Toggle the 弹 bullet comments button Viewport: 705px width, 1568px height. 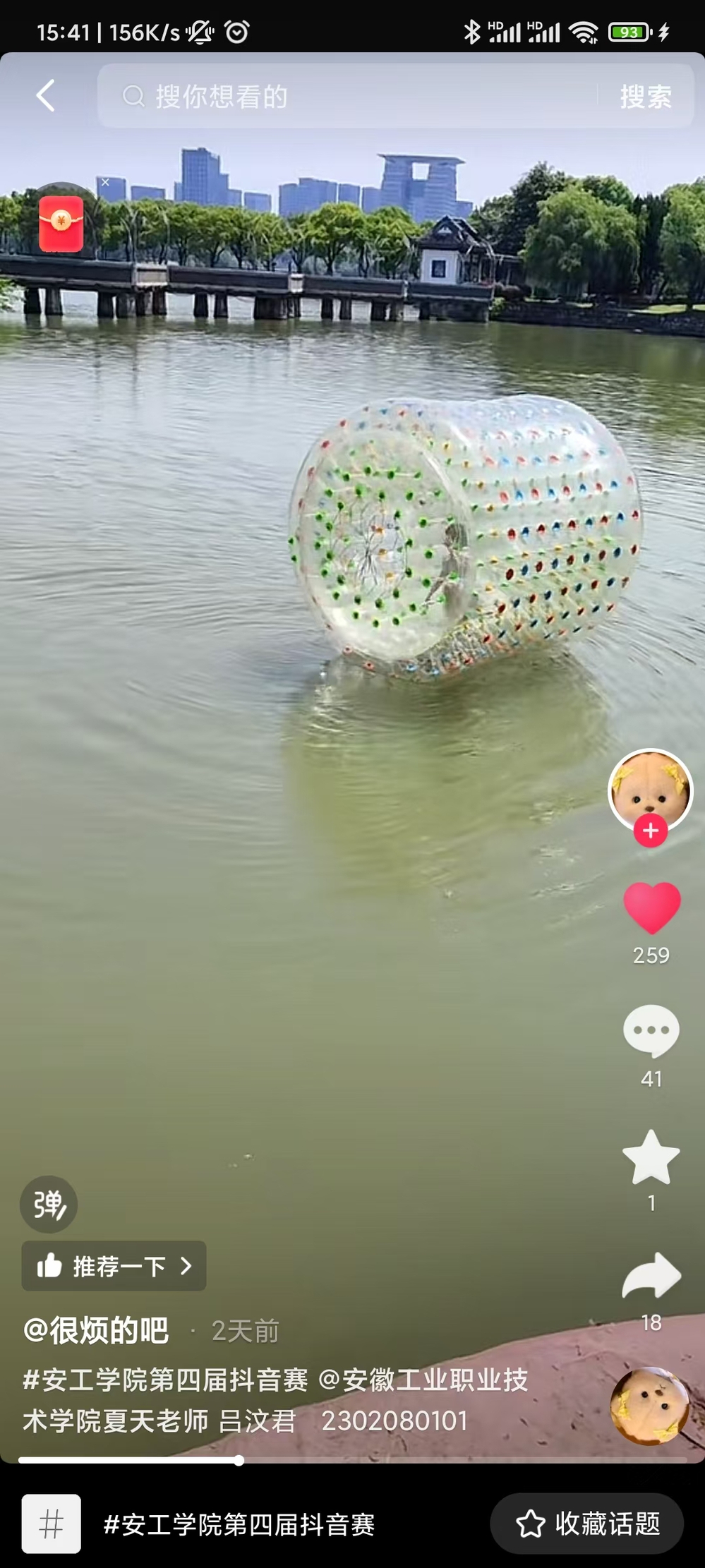tap(49, 1204)
